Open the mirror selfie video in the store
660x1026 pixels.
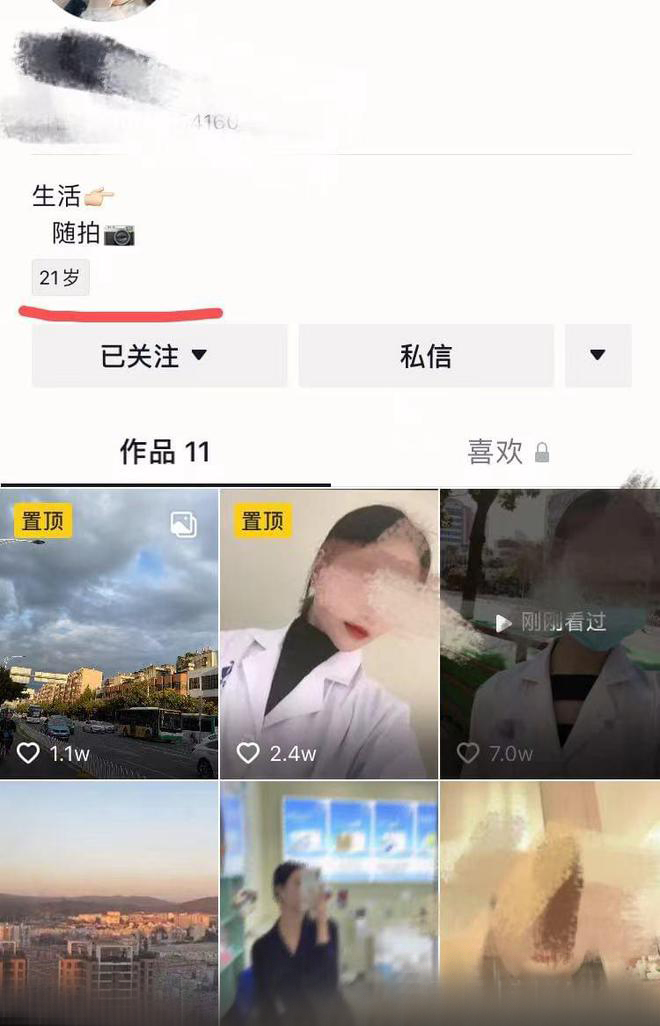[x=329, y=903]
